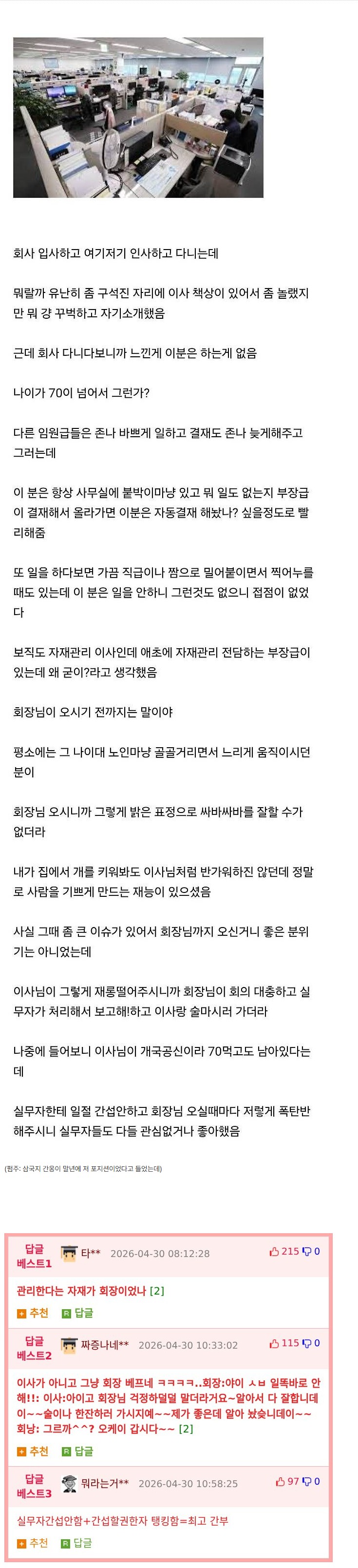Image resolution: width=358 pixels, height=1568 pixels.
Task: Reply to 짜증나네**'s comment via 답글
Action: pos(78,1451)
